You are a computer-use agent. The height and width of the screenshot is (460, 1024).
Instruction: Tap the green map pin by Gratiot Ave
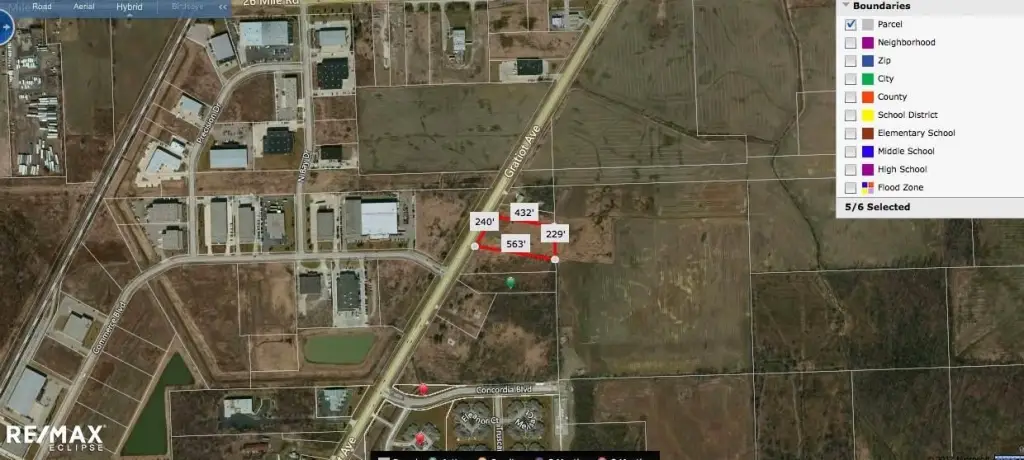click(511, 284)
